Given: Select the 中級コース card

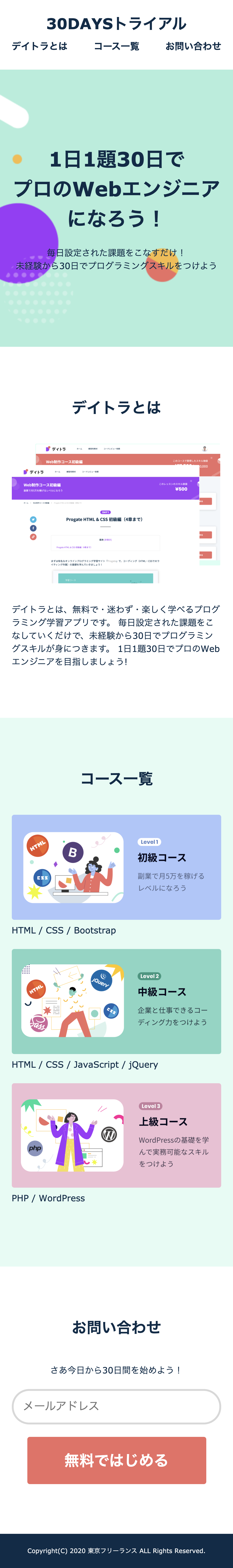Looking at the screenshot, I should pos(116,1001).
